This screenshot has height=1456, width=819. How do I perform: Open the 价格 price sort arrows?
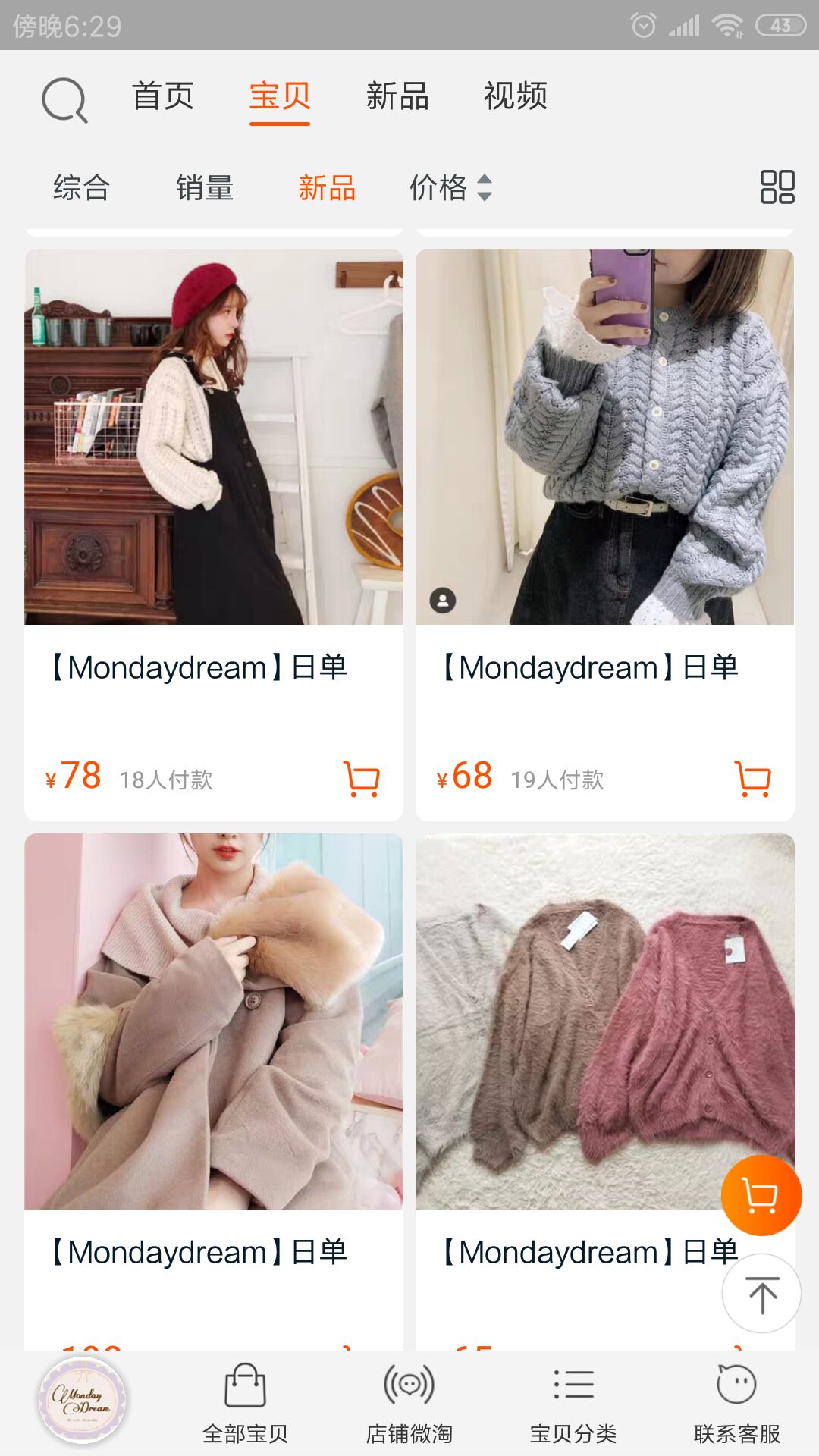click(x=441, y=188)
